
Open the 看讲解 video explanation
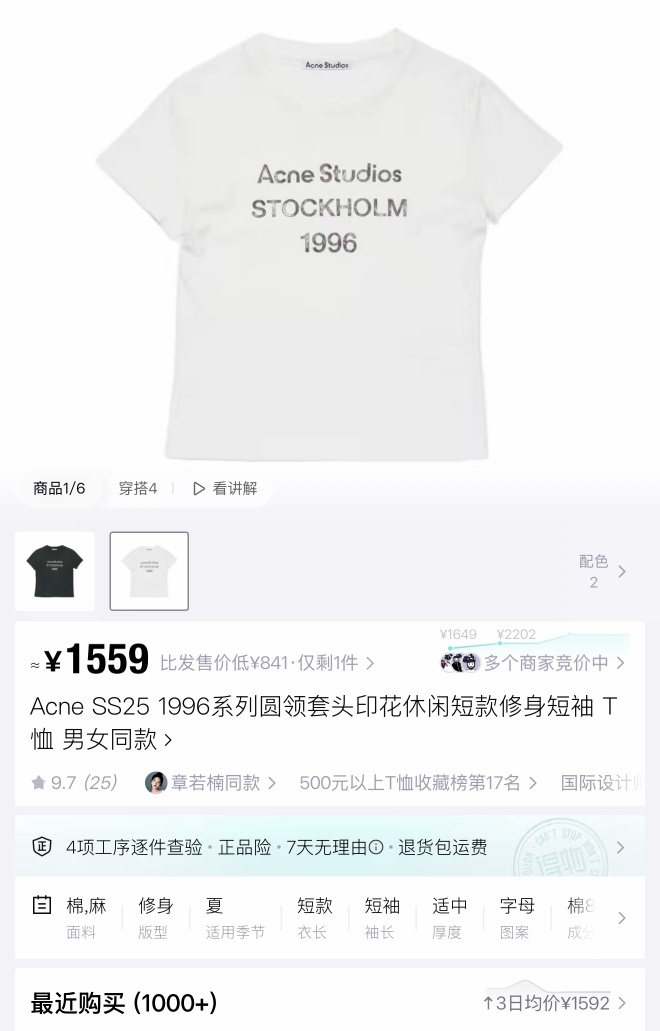click(x=225, y=488)
